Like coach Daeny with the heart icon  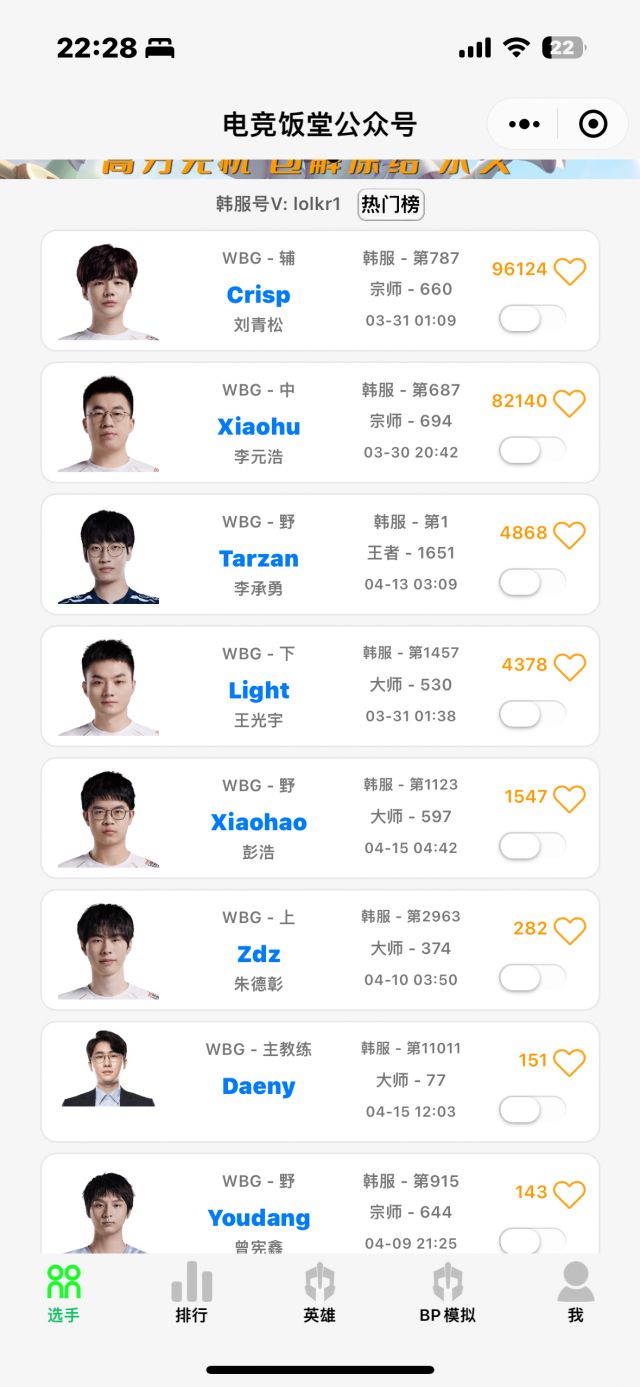[x=569, y=1062]
